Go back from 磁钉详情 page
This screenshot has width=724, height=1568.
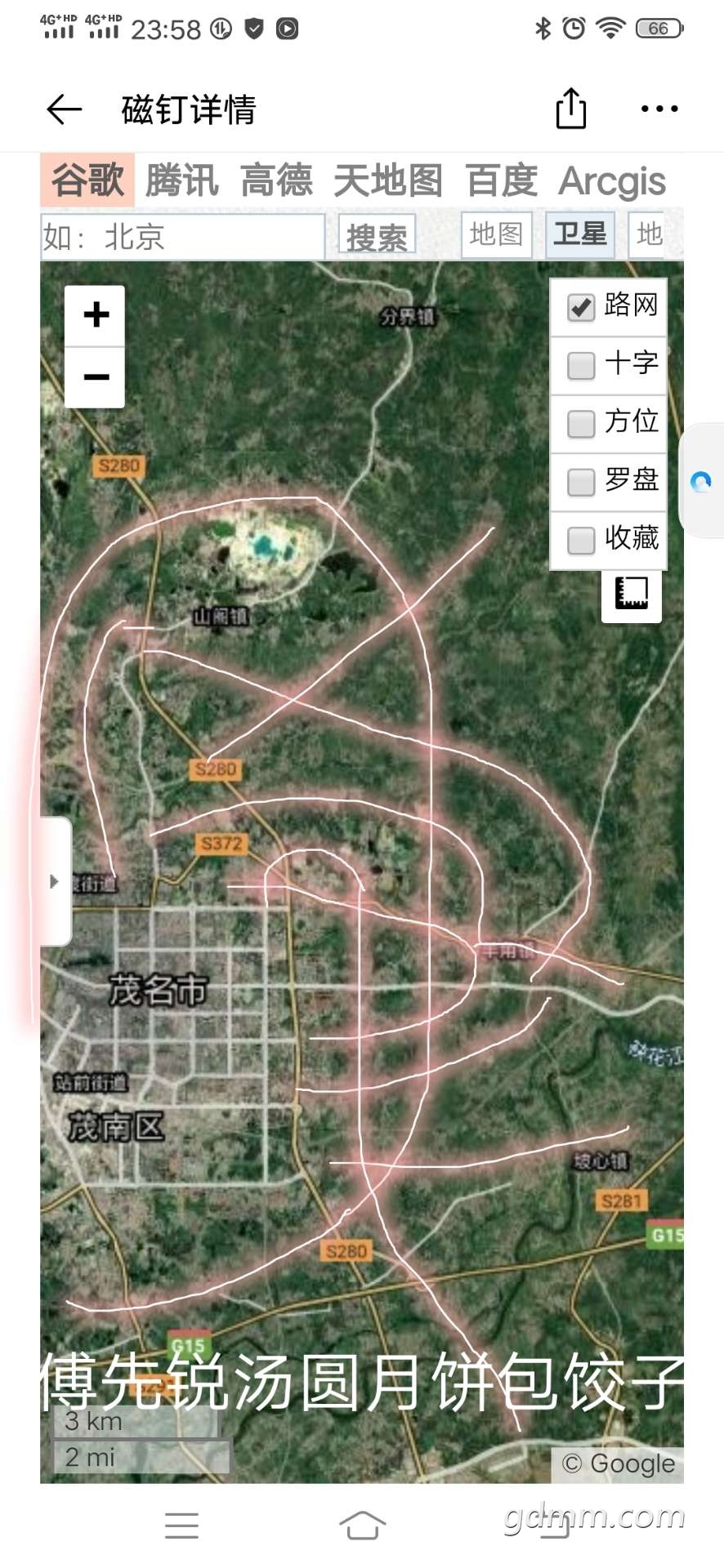(64, 109)
